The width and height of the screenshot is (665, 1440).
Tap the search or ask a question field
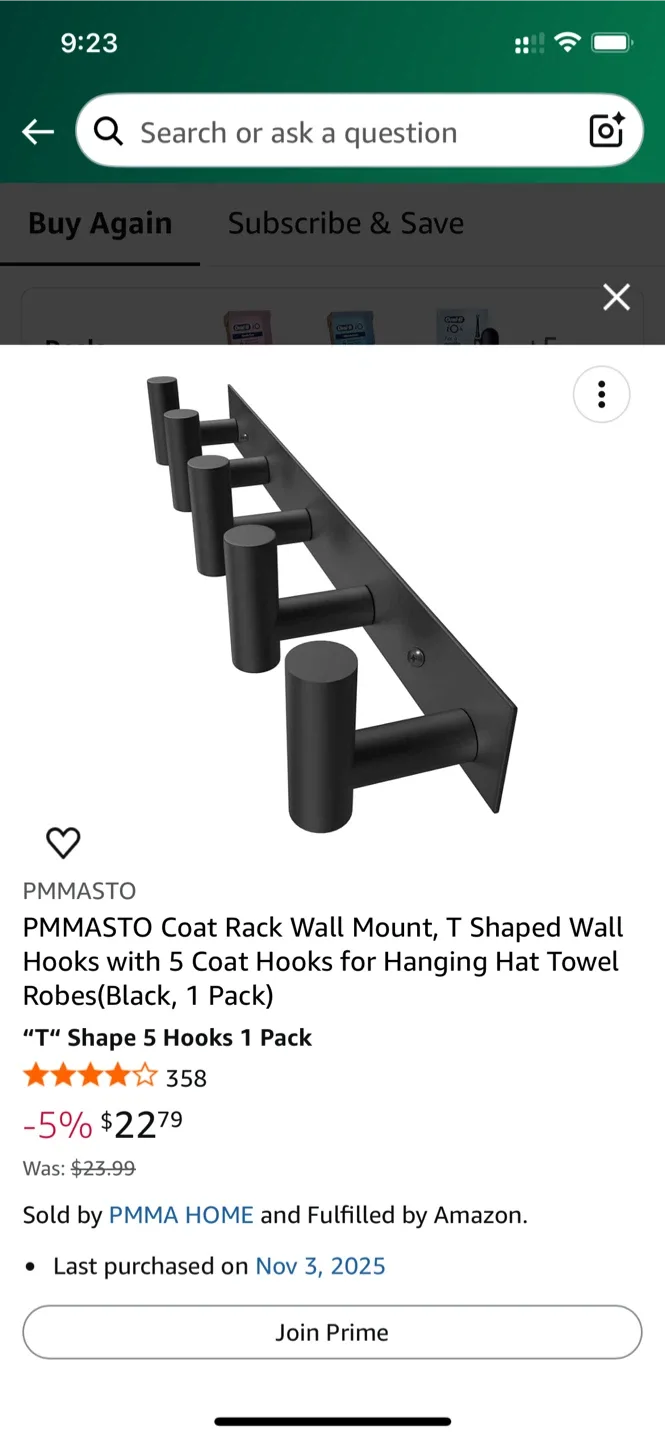340,132
